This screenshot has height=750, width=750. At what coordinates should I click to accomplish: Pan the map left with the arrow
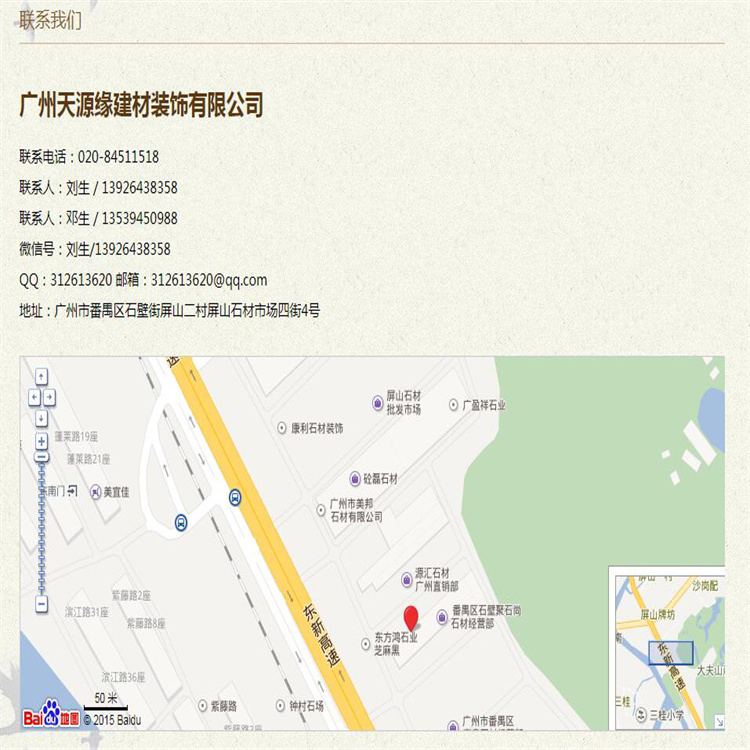[x=34, y=397]
